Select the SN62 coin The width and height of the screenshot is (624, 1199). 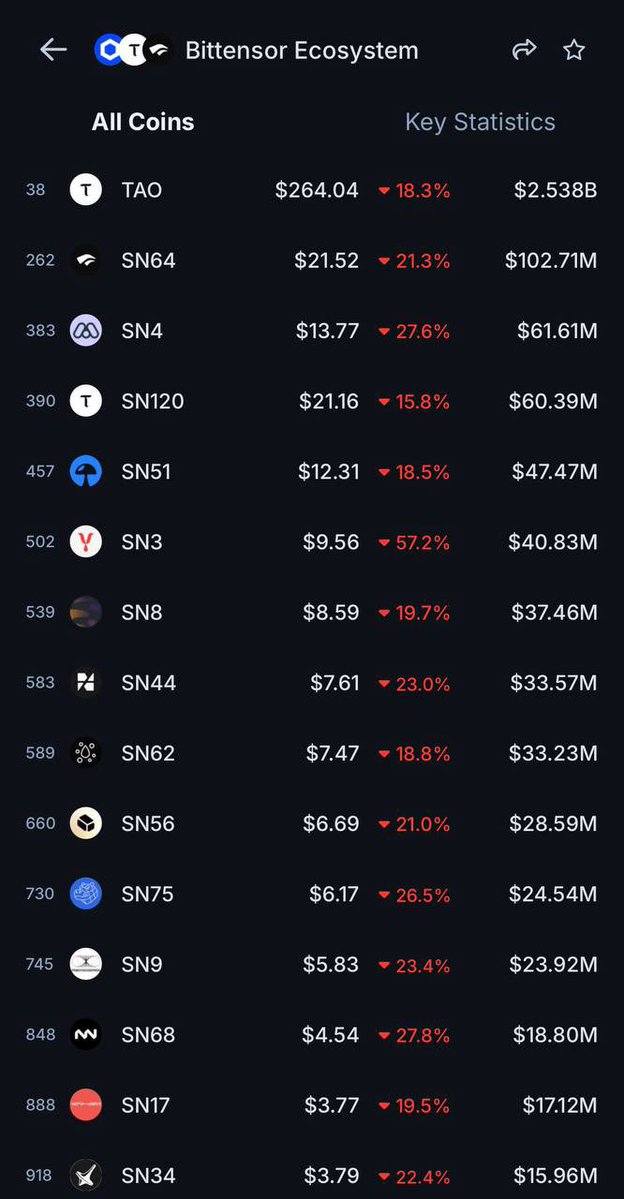[148, 753]
